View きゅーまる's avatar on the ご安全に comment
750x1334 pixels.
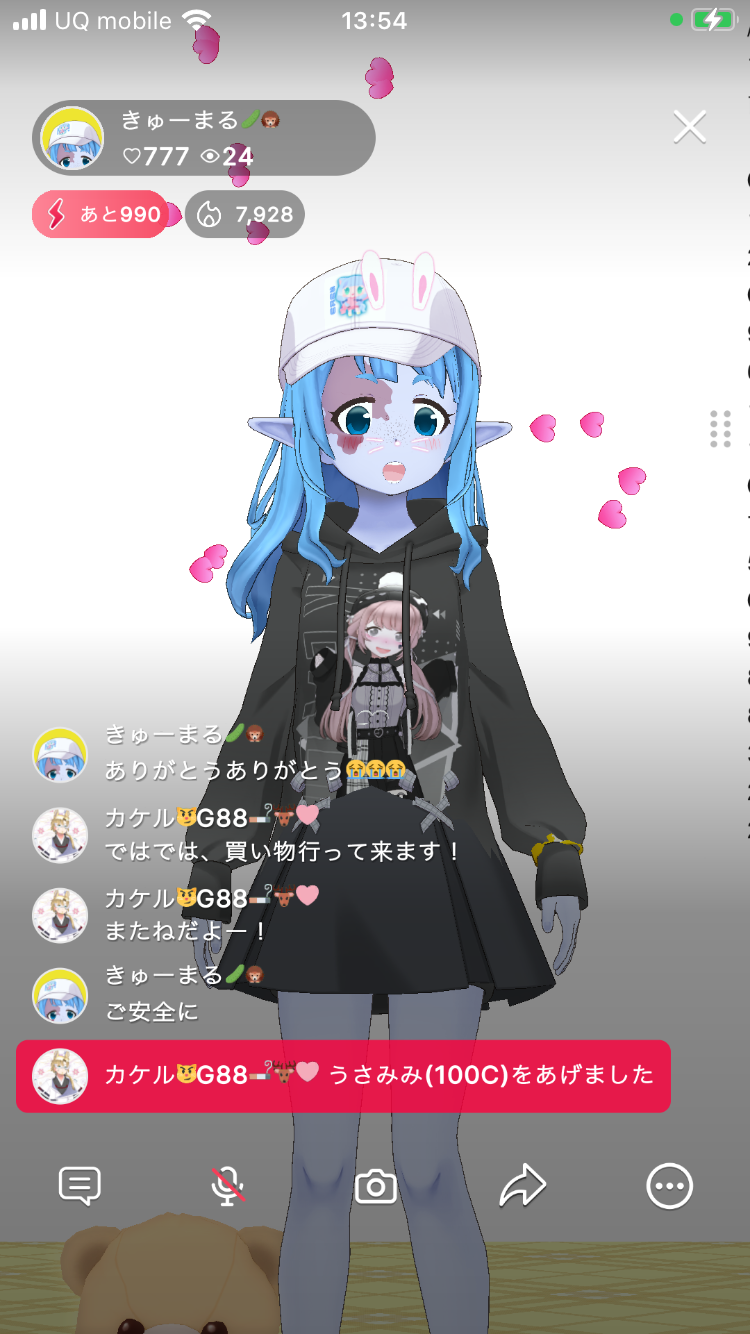point(60,995)
